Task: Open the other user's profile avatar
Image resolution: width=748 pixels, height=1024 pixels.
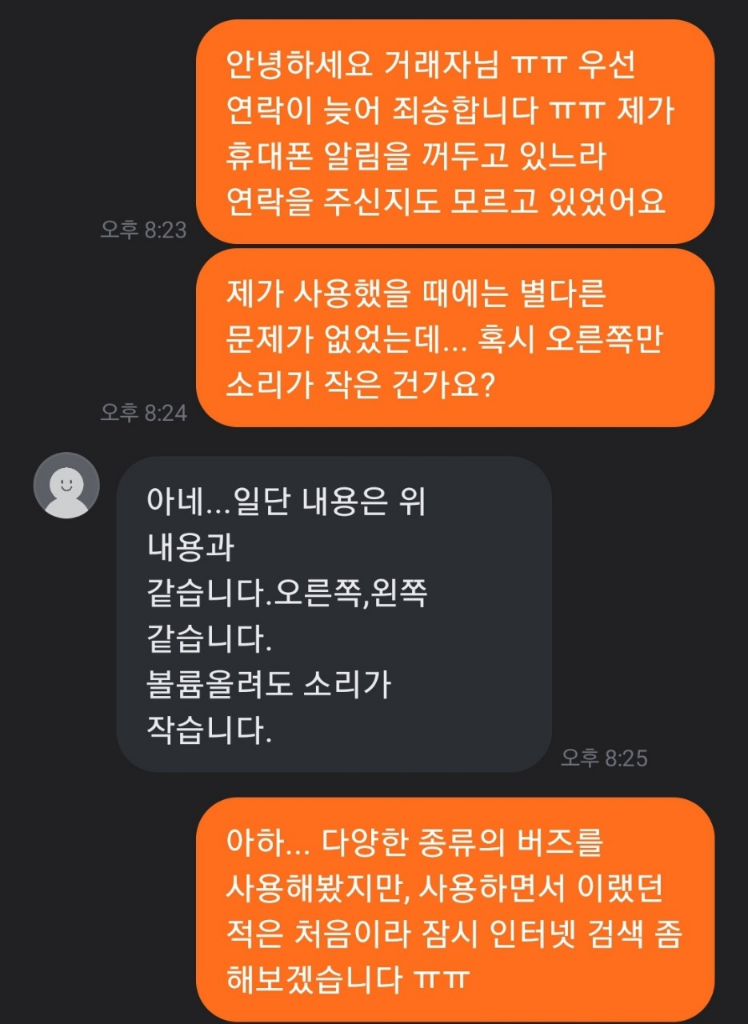Action: click(67, 486)
